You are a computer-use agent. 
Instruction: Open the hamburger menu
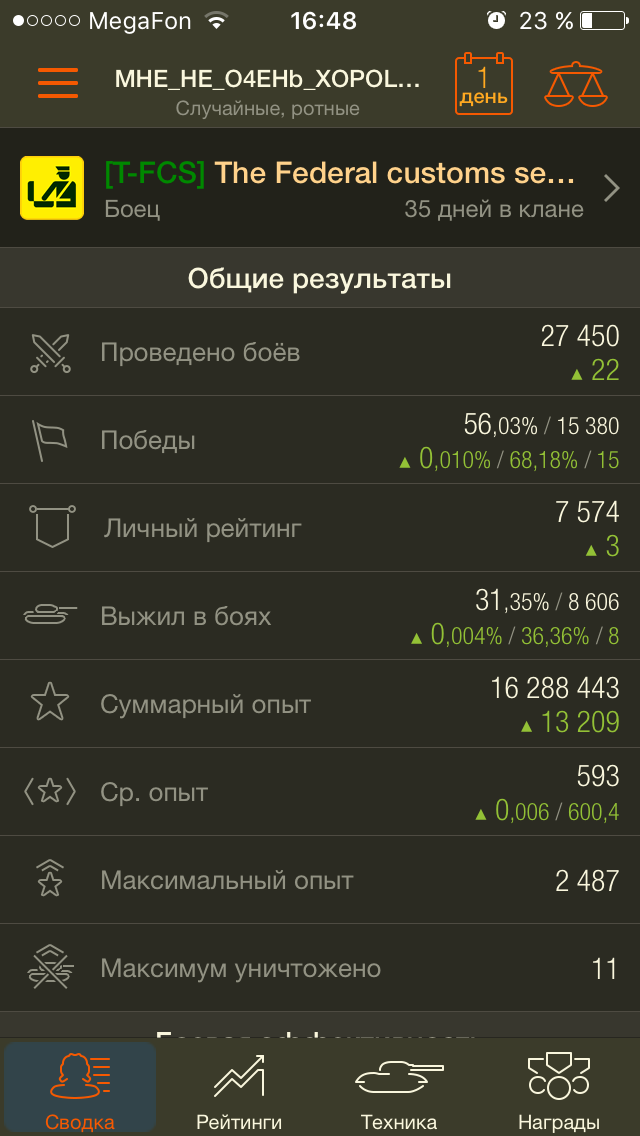click(x=58, y=83)
